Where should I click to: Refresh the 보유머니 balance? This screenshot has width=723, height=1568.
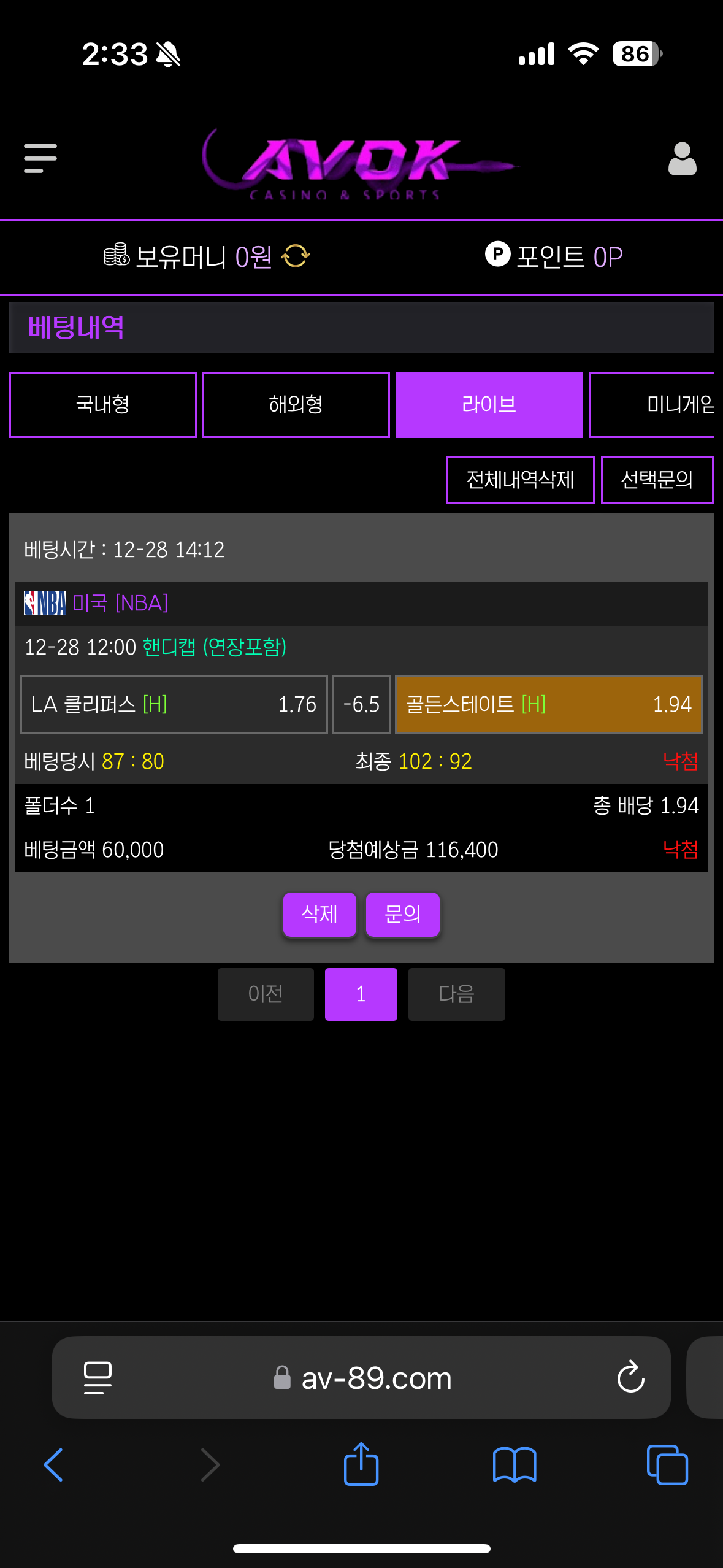tap(296, 256)
